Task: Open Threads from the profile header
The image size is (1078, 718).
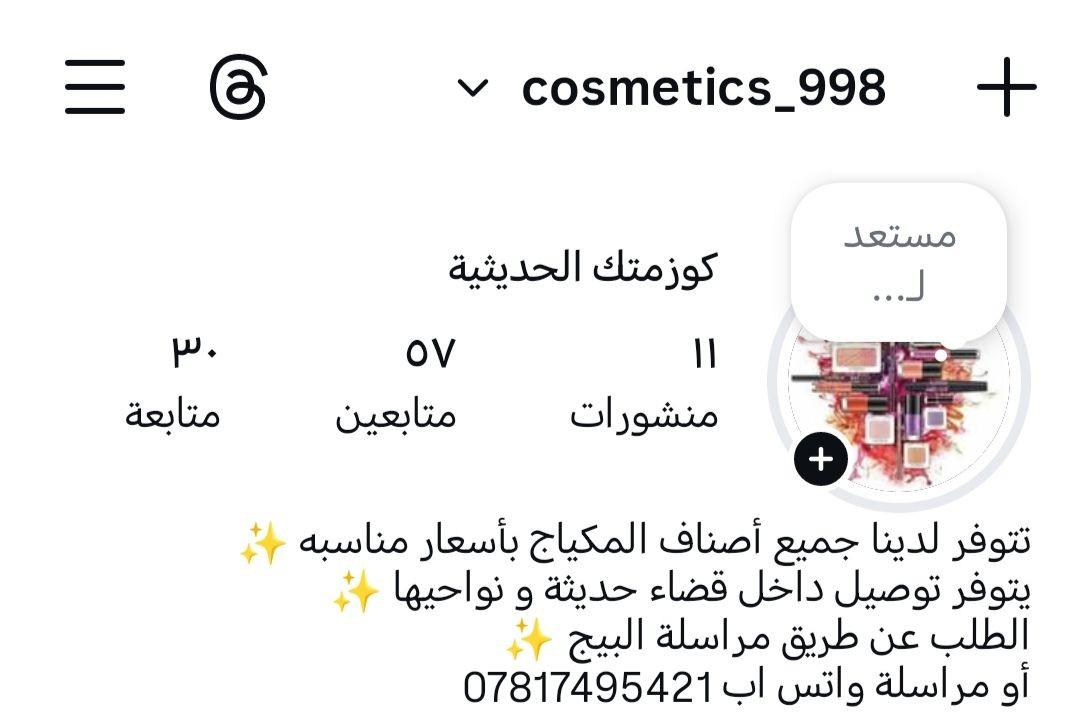Action: [239, 87]
